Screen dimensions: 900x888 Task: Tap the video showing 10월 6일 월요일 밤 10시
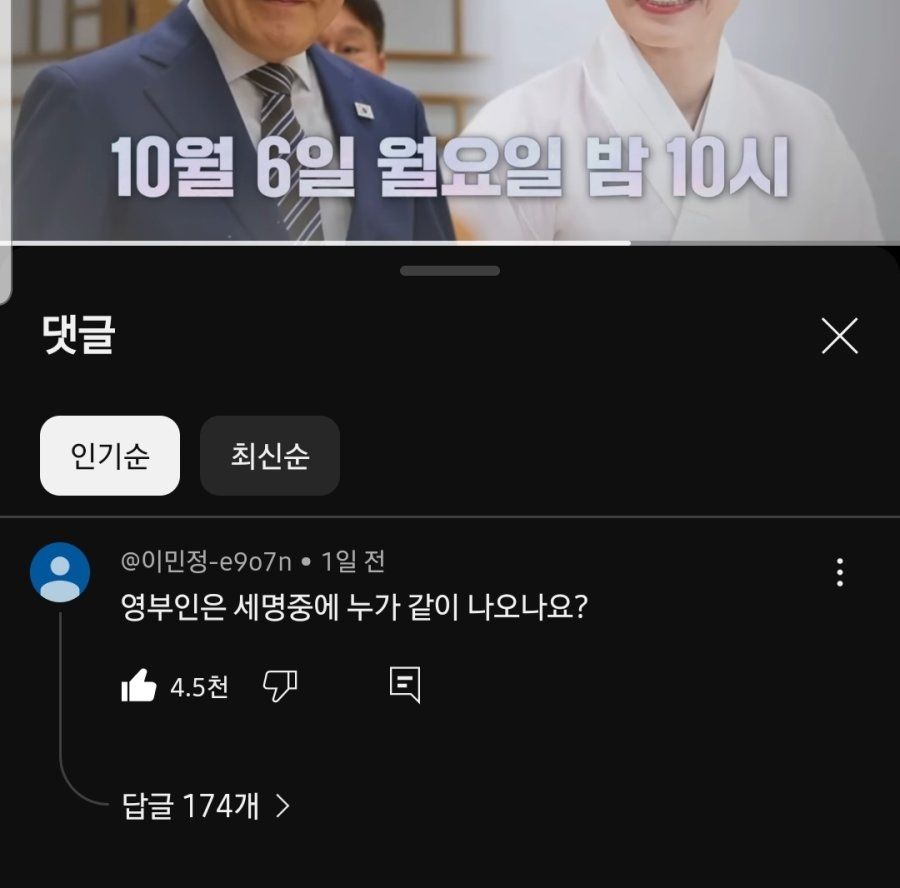click(x=450, y=120)
